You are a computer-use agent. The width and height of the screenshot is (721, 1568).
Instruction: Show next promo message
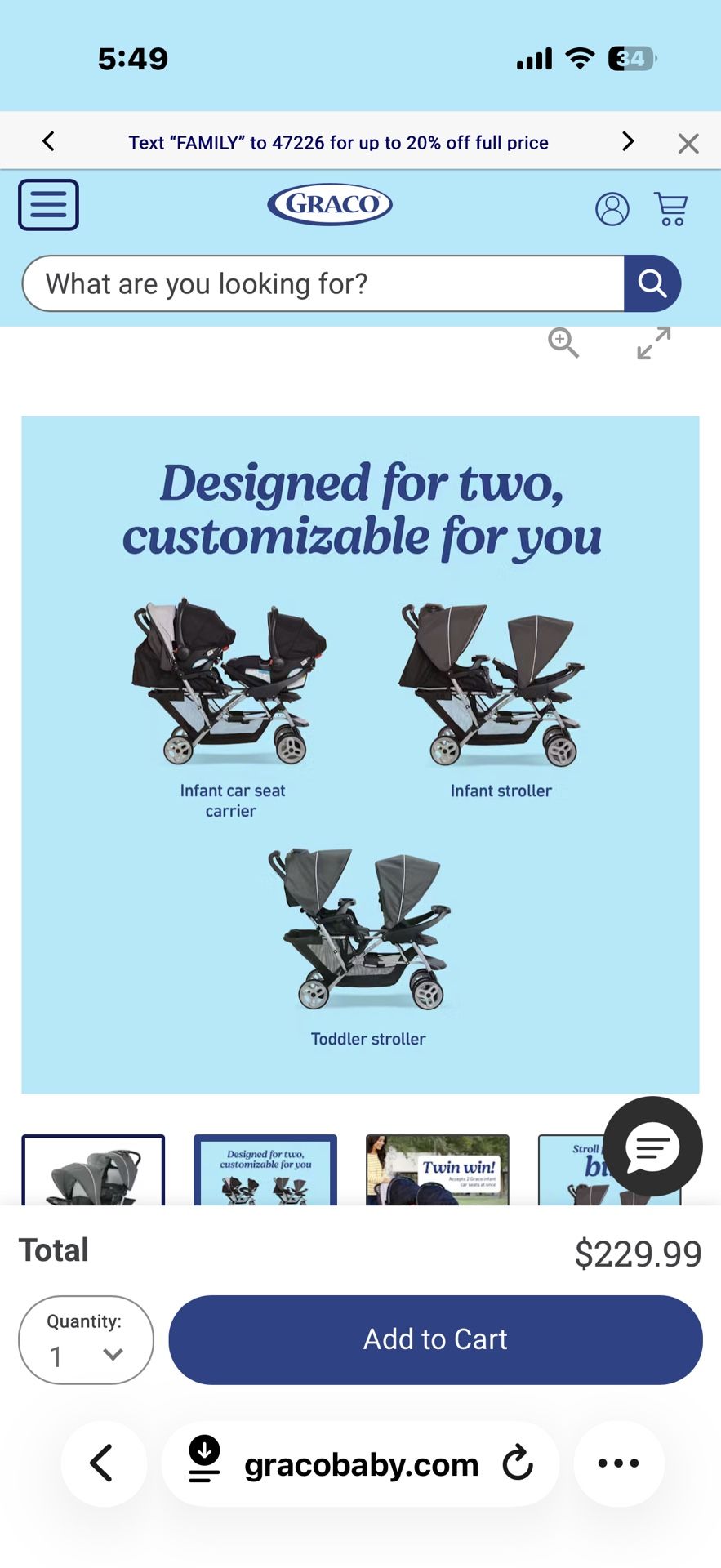coord(627,142)
